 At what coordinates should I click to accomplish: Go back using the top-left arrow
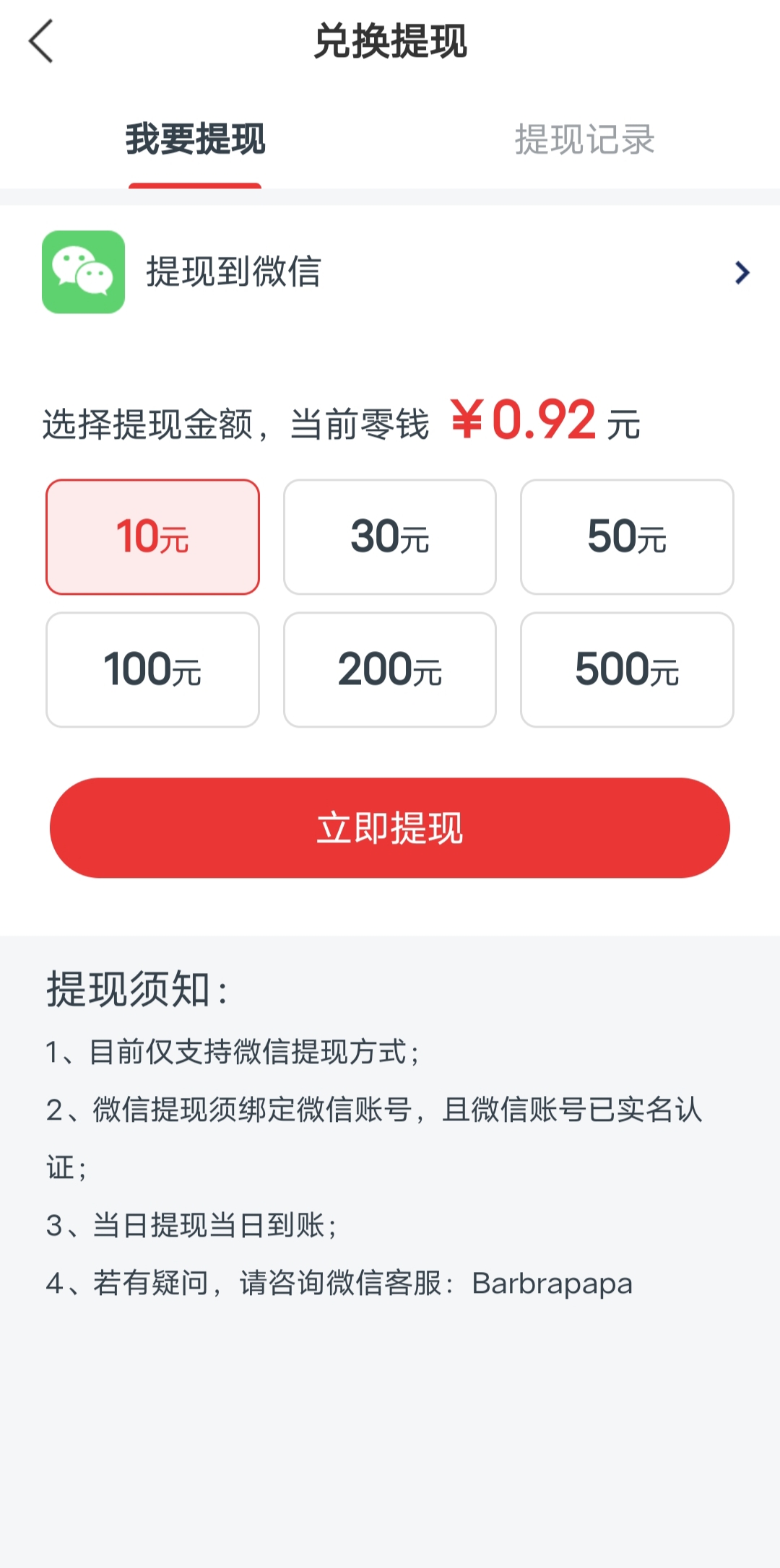[x=41, y=41]
